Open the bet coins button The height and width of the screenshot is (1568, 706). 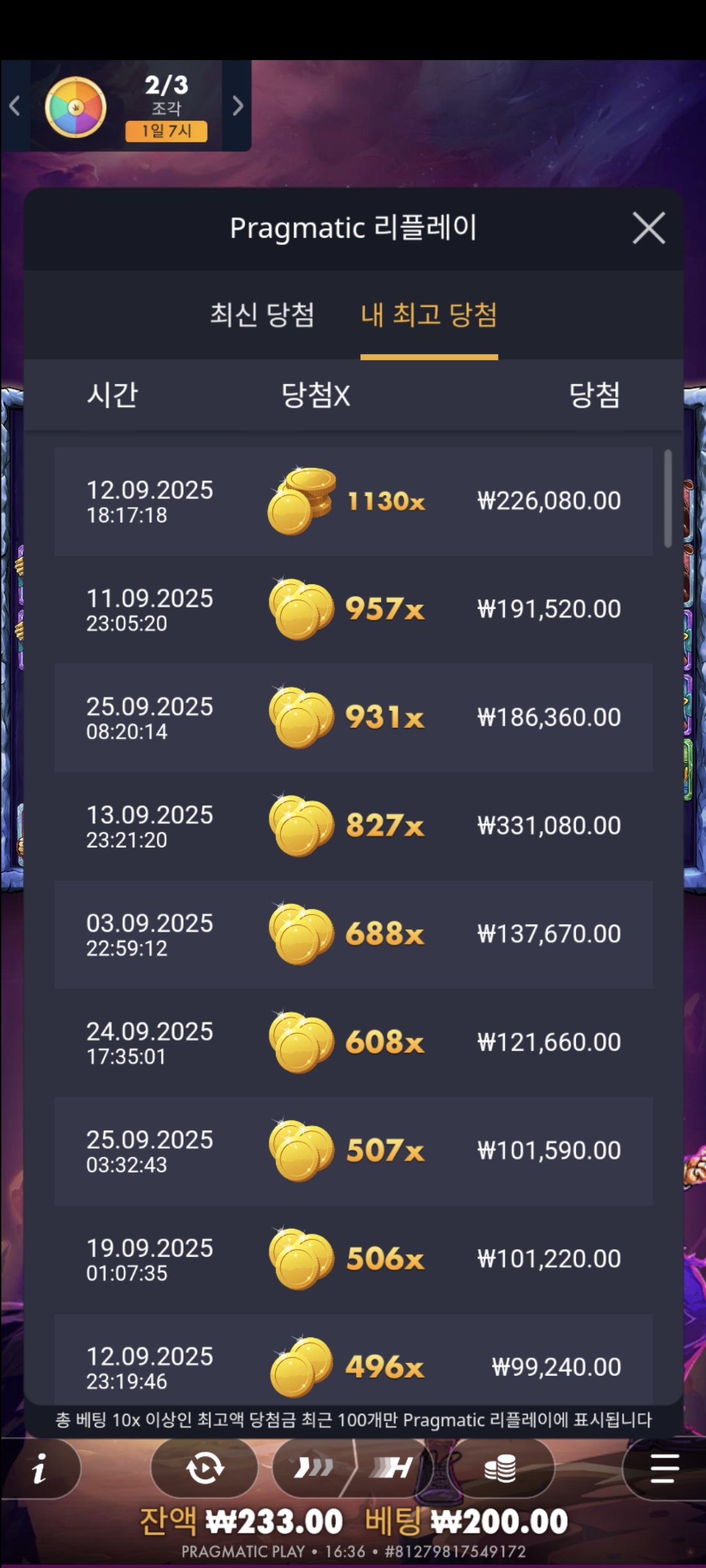click(x=500, y=1469)
